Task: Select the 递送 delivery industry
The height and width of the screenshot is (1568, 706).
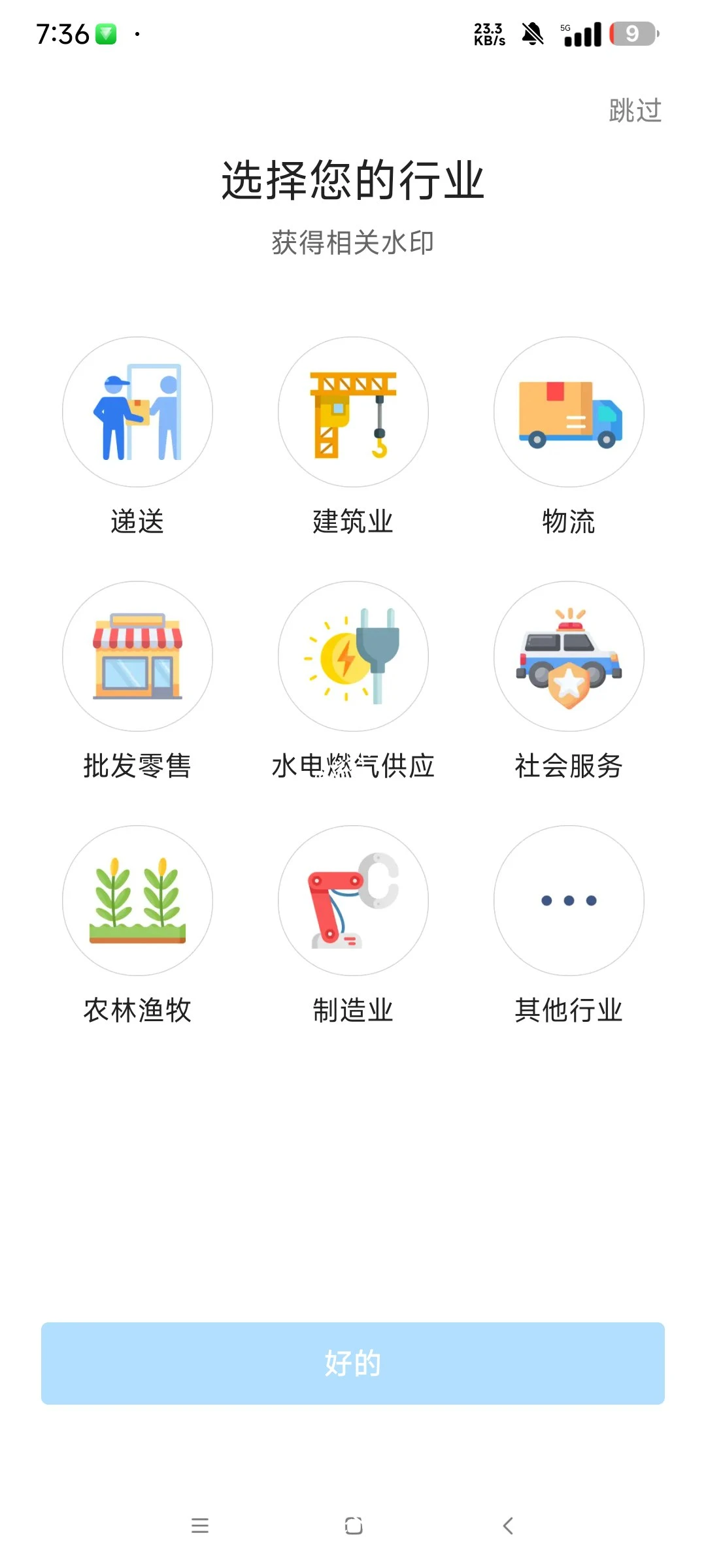Action: point(137,412)
